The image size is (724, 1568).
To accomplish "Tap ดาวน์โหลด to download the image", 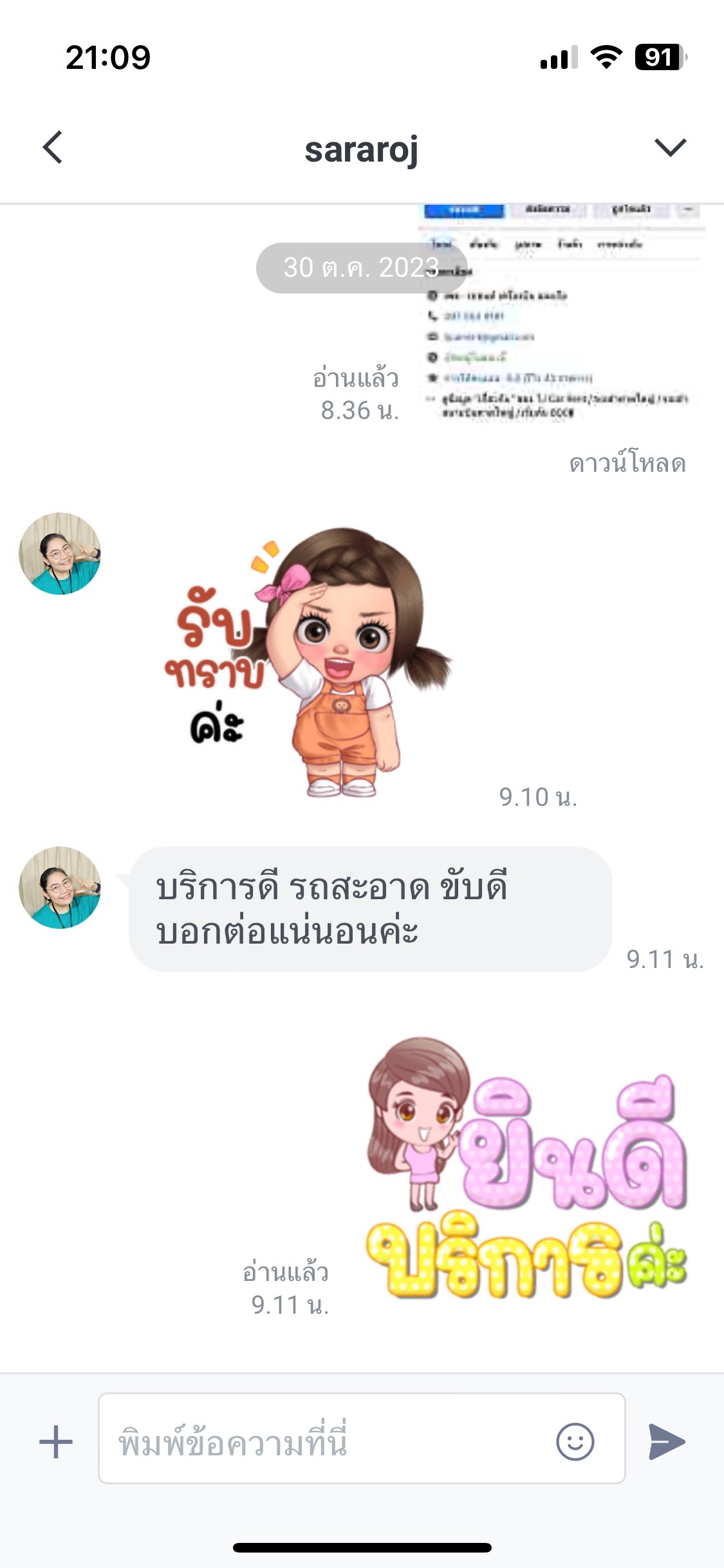I will tap(627, 463).
